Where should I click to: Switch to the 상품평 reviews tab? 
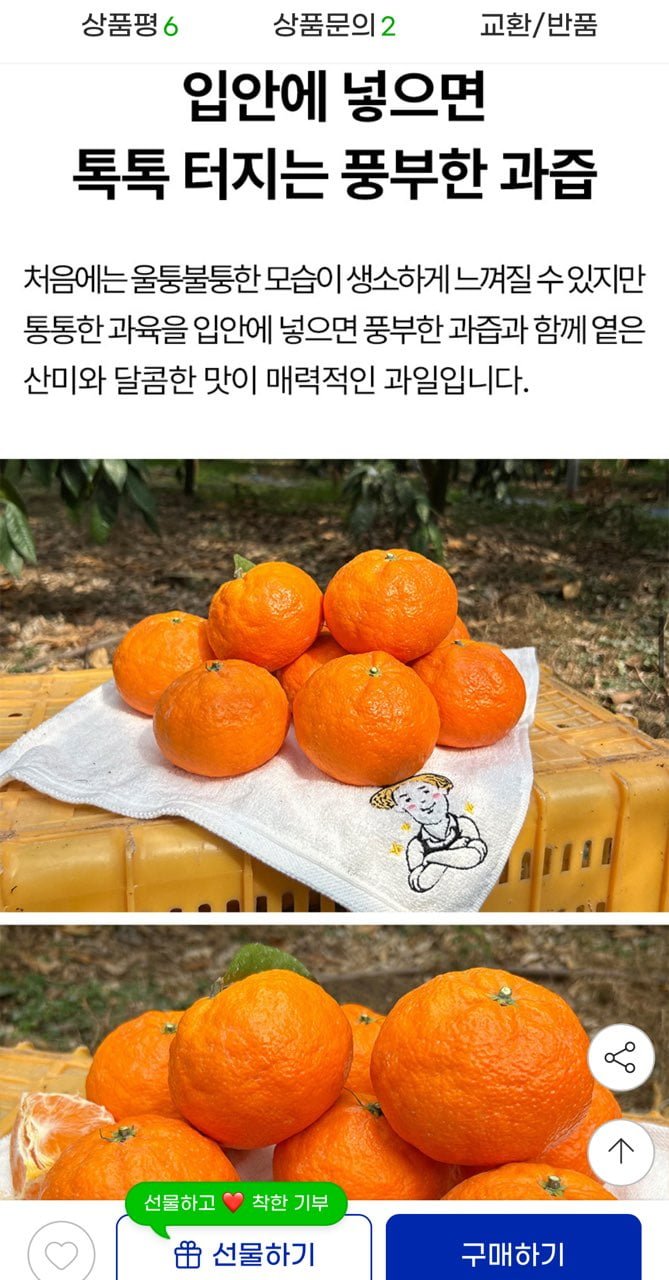click(x=130, y=26)
